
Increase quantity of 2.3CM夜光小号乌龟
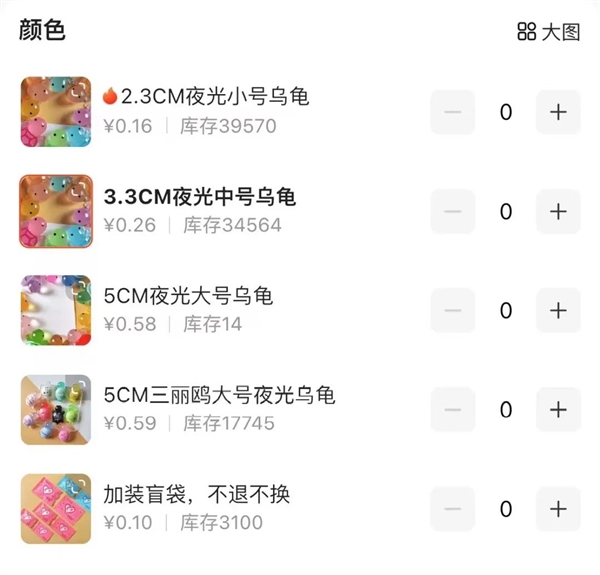click(x=558, y=112)
